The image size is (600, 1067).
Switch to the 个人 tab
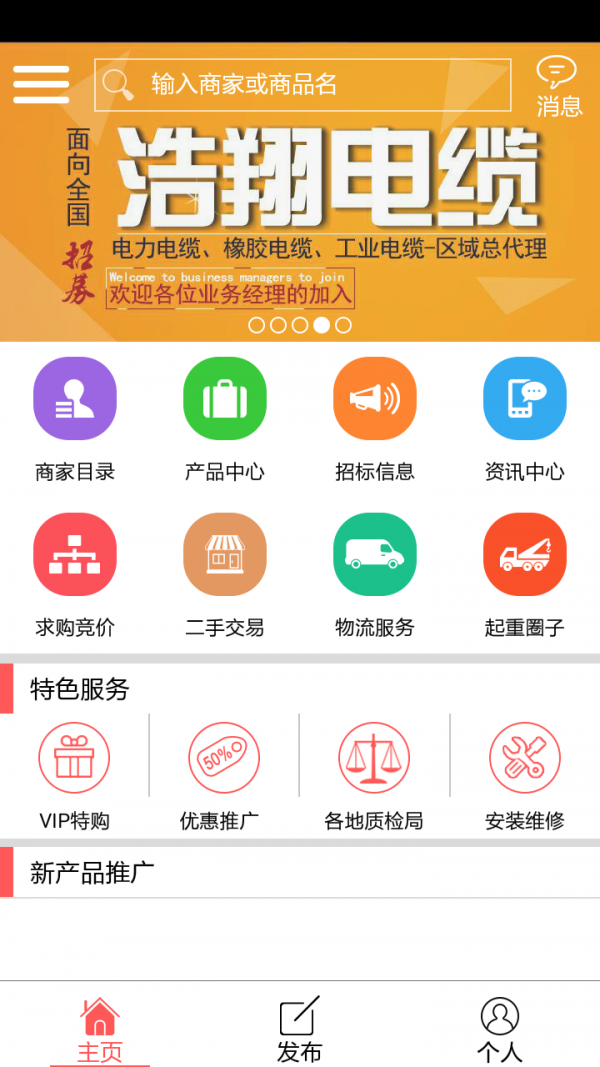coord(500,1029)
